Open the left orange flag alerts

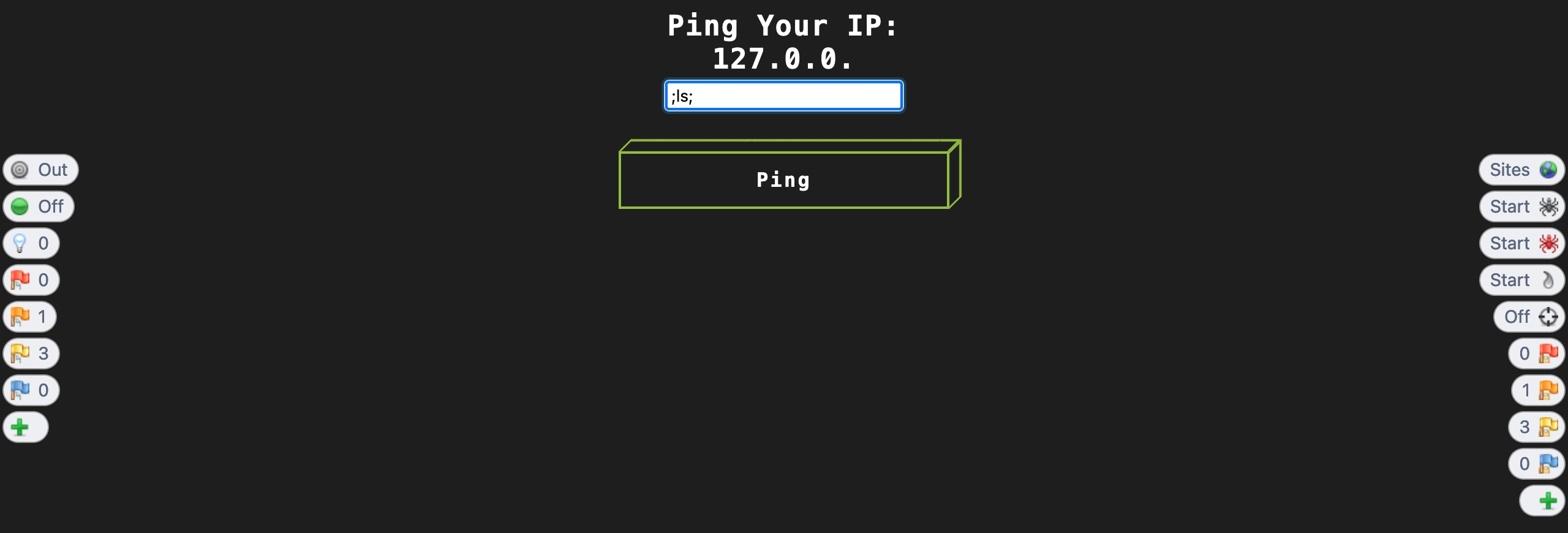[x=30, y=317]
